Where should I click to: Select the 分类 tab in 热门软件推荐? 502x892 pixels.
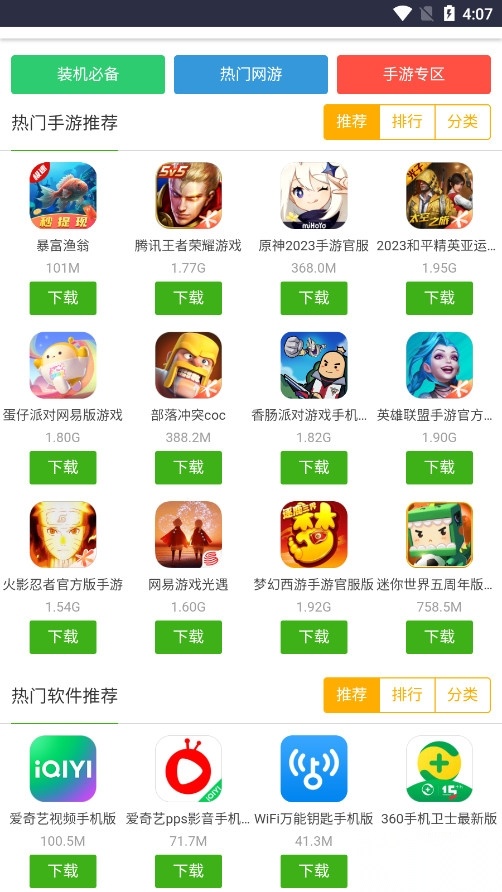(x=463, y=695)
